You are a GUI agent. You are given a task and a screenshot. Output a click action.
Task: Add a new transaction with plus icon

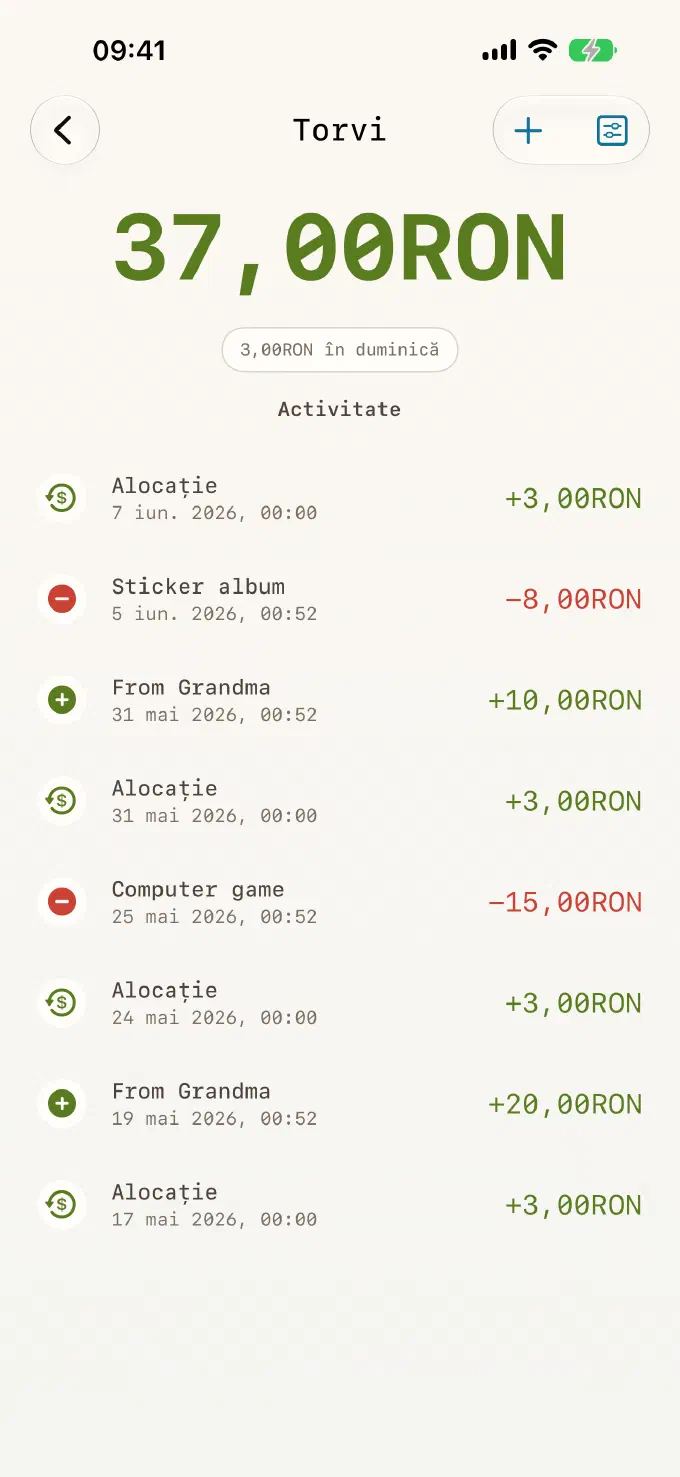528,131
